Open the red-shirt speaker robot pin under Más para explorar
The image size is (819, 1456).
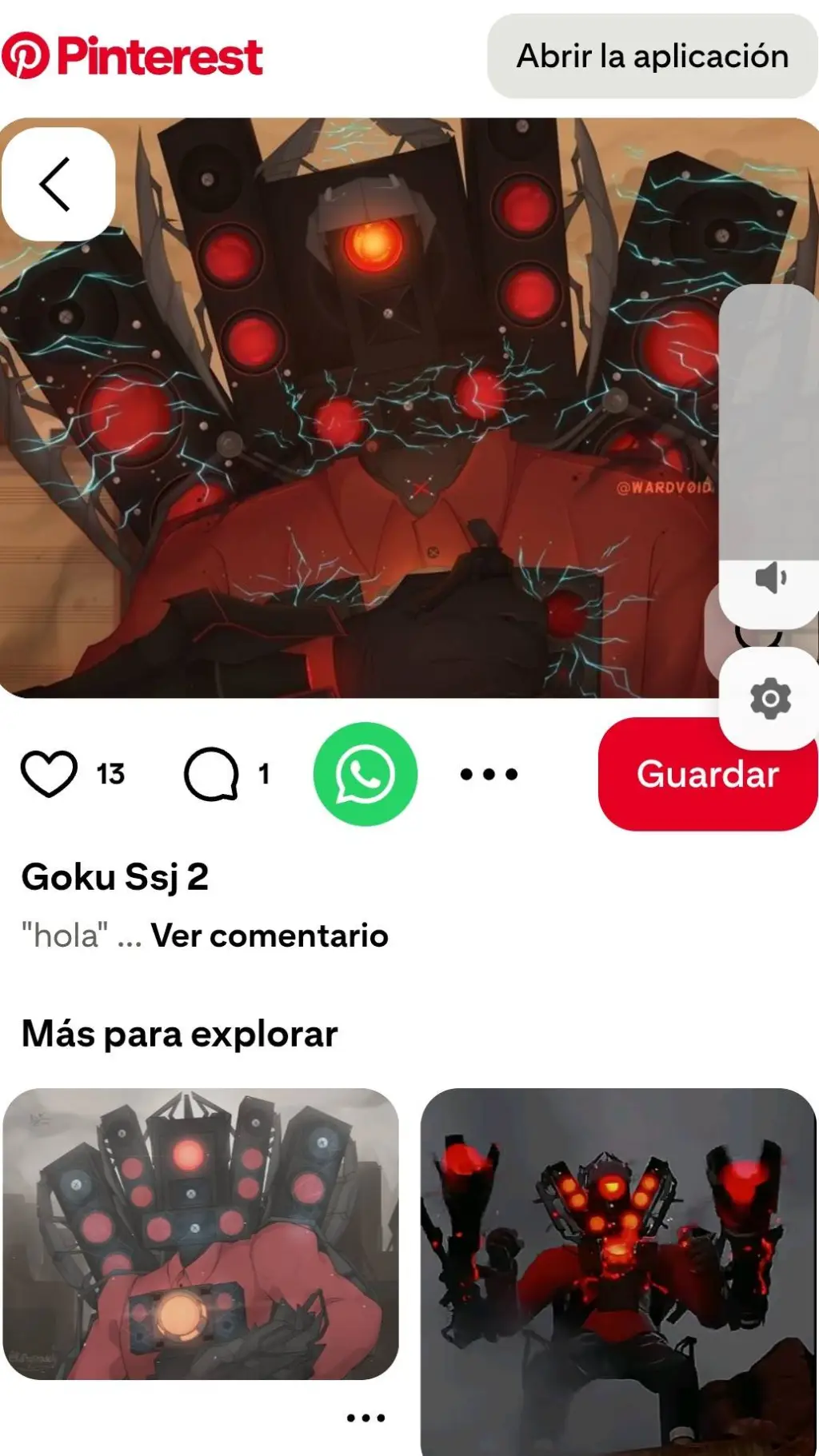click(x=201, y=1234)
